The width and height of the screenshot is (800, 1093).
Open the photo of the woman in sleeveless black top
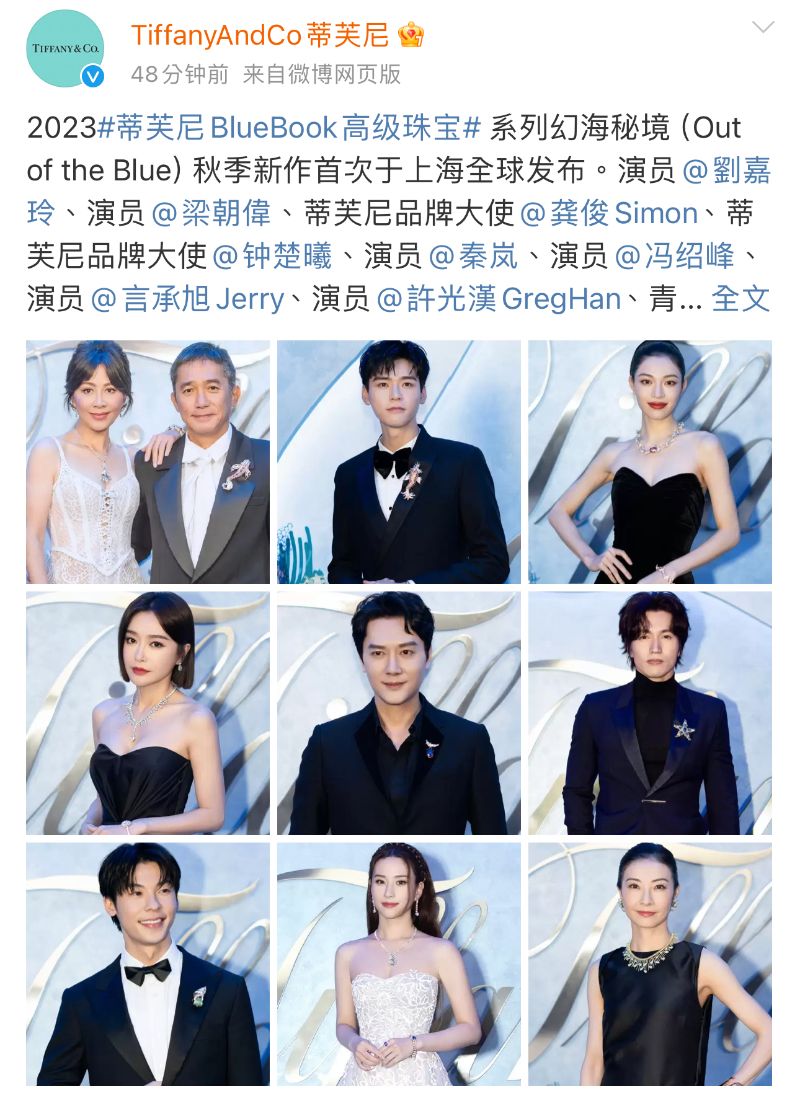point(650,964)
